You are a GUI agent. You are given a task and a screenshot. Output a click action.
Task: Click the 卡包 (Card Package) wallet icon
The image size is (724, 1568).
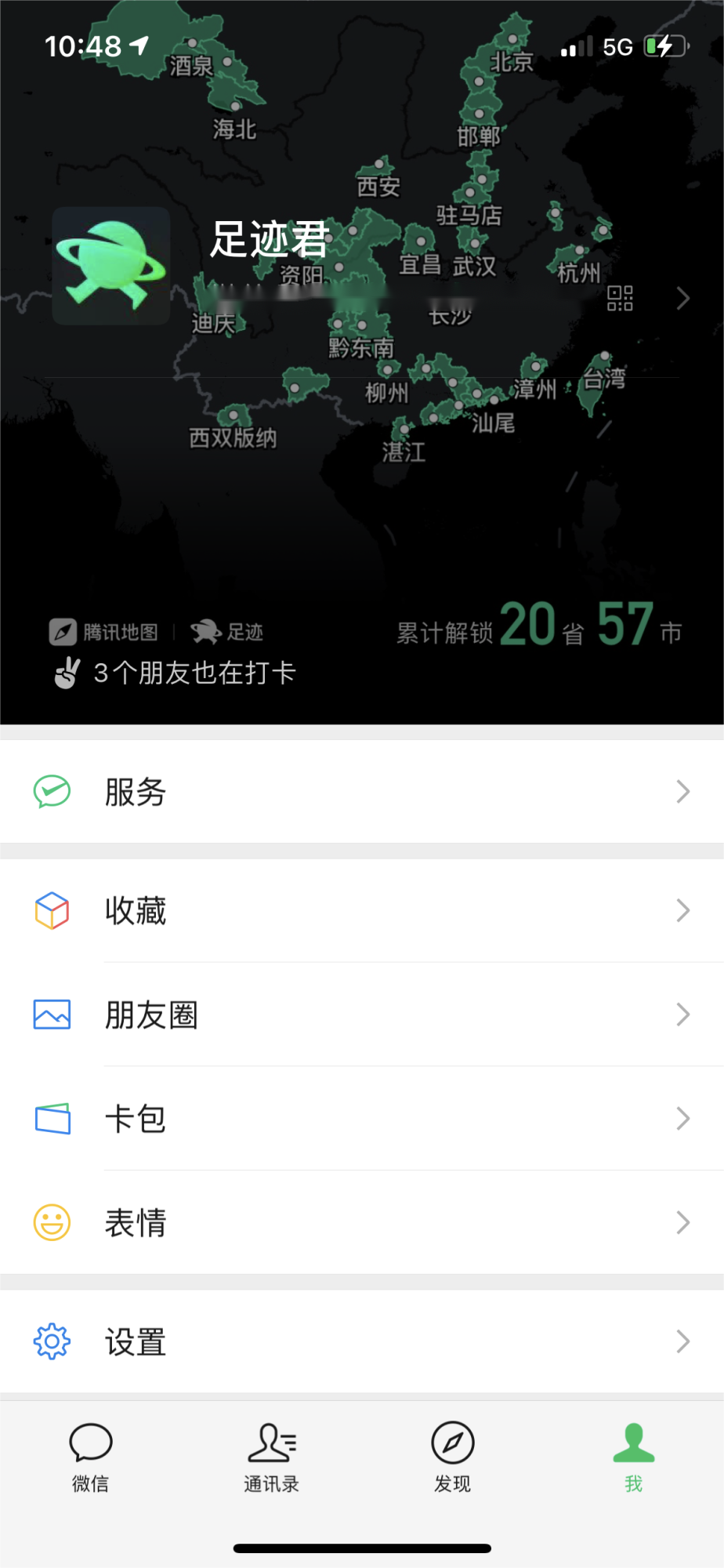tap(51, 1120)
